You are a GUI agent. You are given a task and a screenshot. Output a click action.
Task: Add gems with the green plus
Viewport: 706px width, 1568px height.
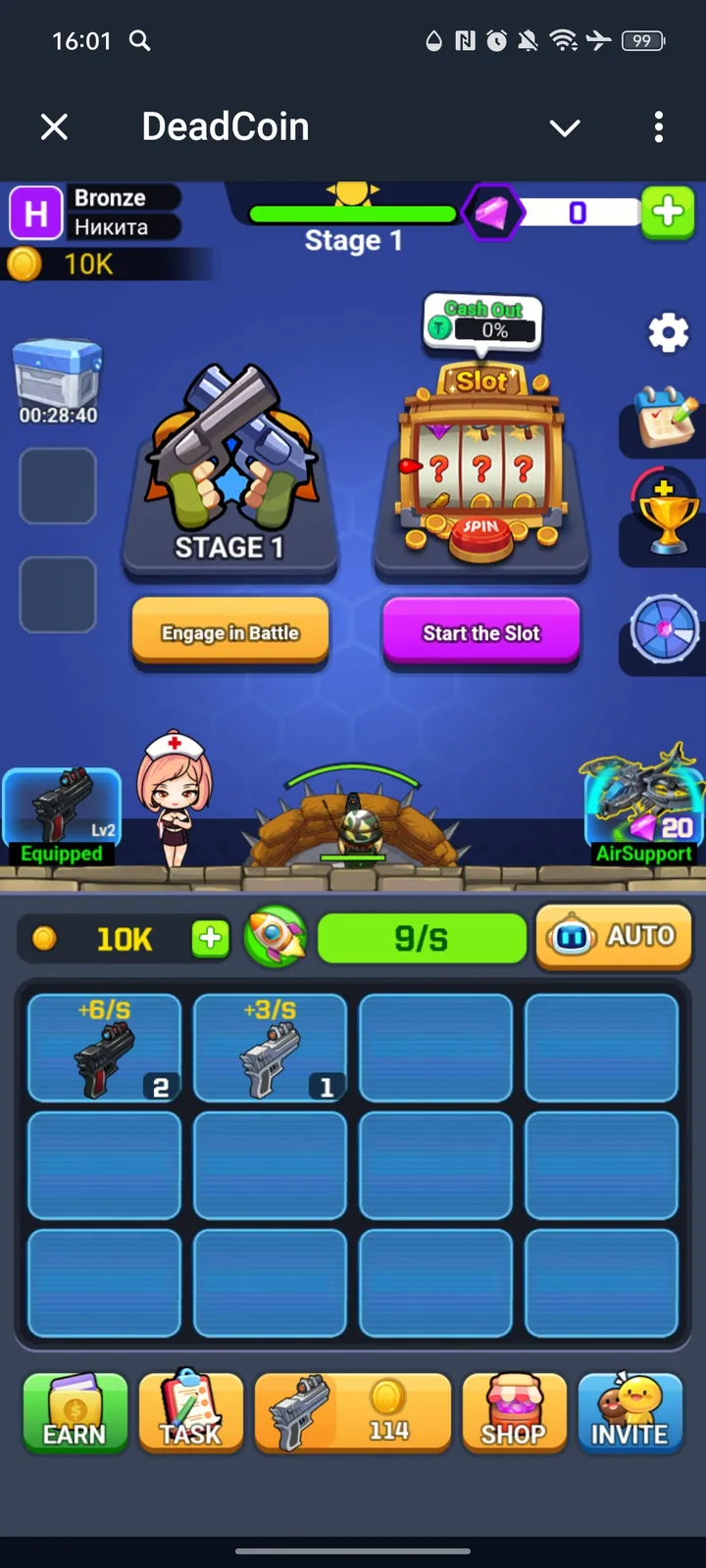(668, 212)
